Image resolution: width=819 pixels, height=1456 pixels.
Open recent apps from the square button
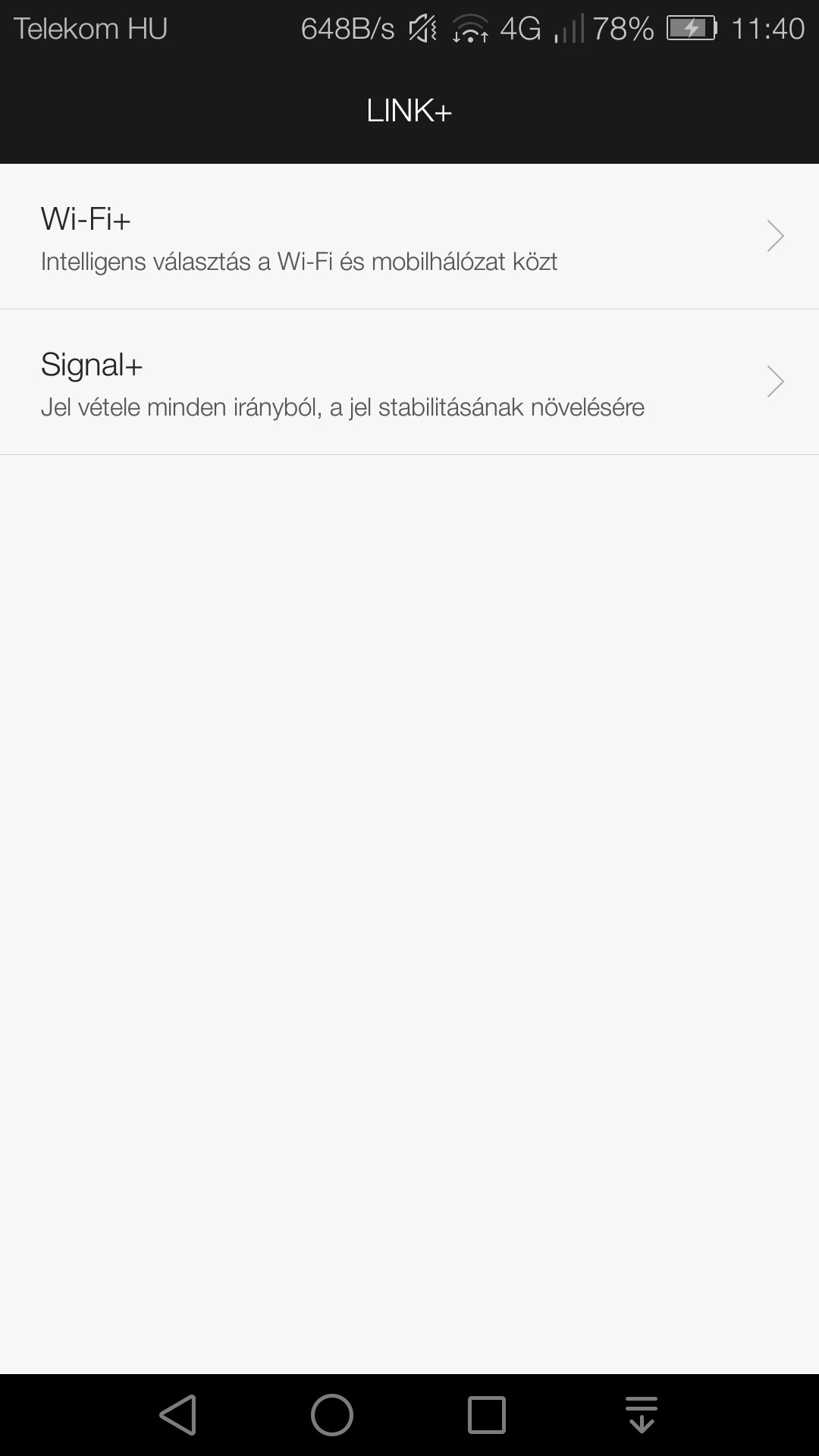tap(486, 1415)
